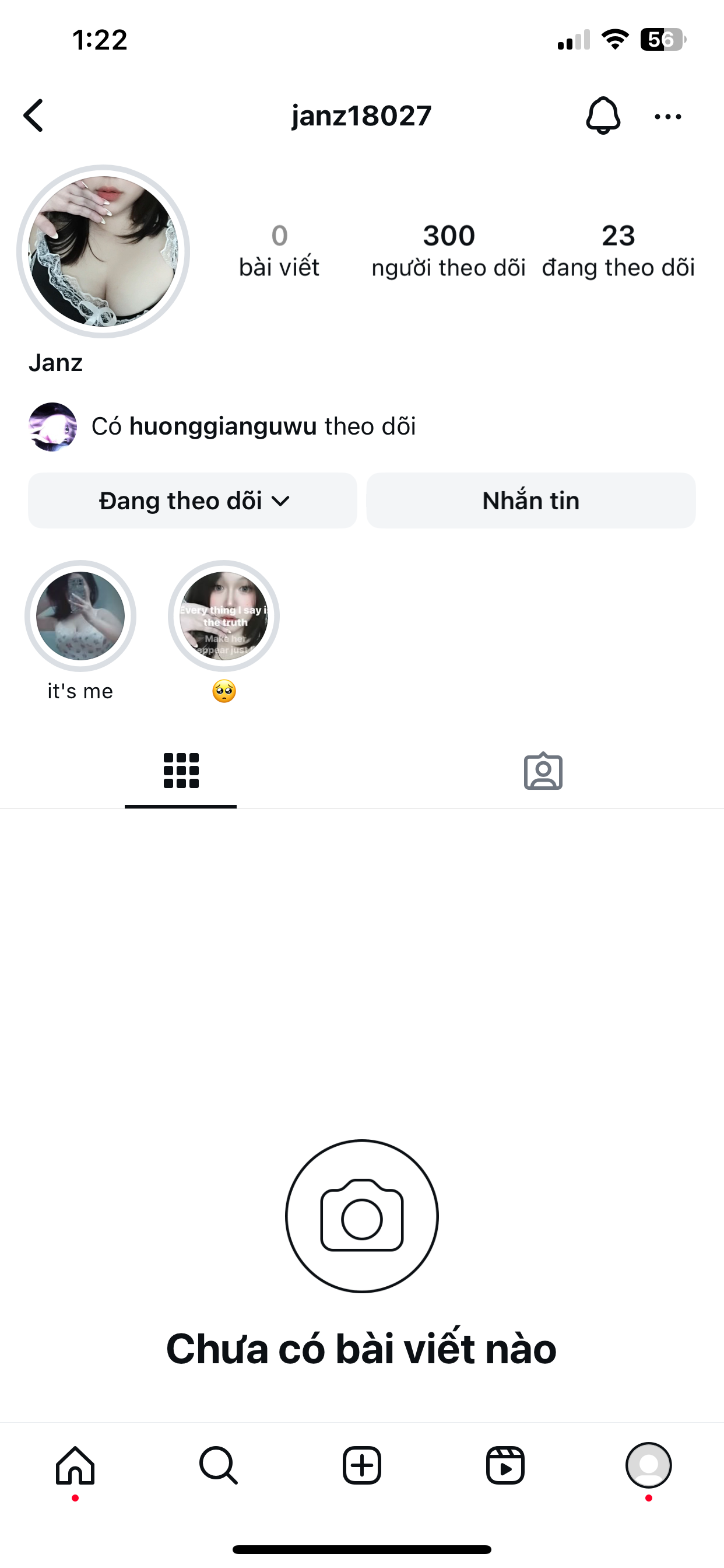Go back from janz18027 profile
This screenshot has width=724, height=1568.
(34, 116)
